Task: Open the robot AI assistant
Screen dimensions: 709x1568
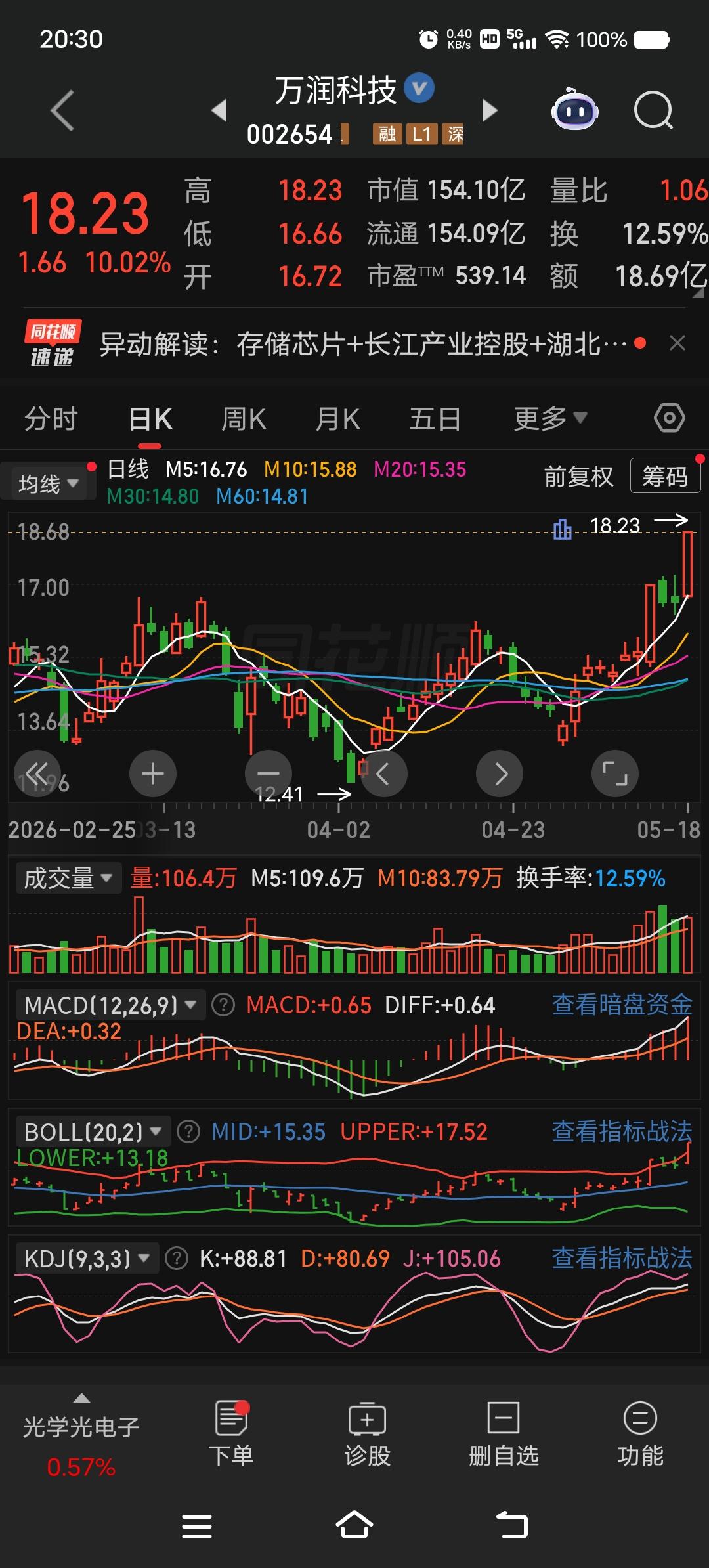Action: (x=574, y=110)
